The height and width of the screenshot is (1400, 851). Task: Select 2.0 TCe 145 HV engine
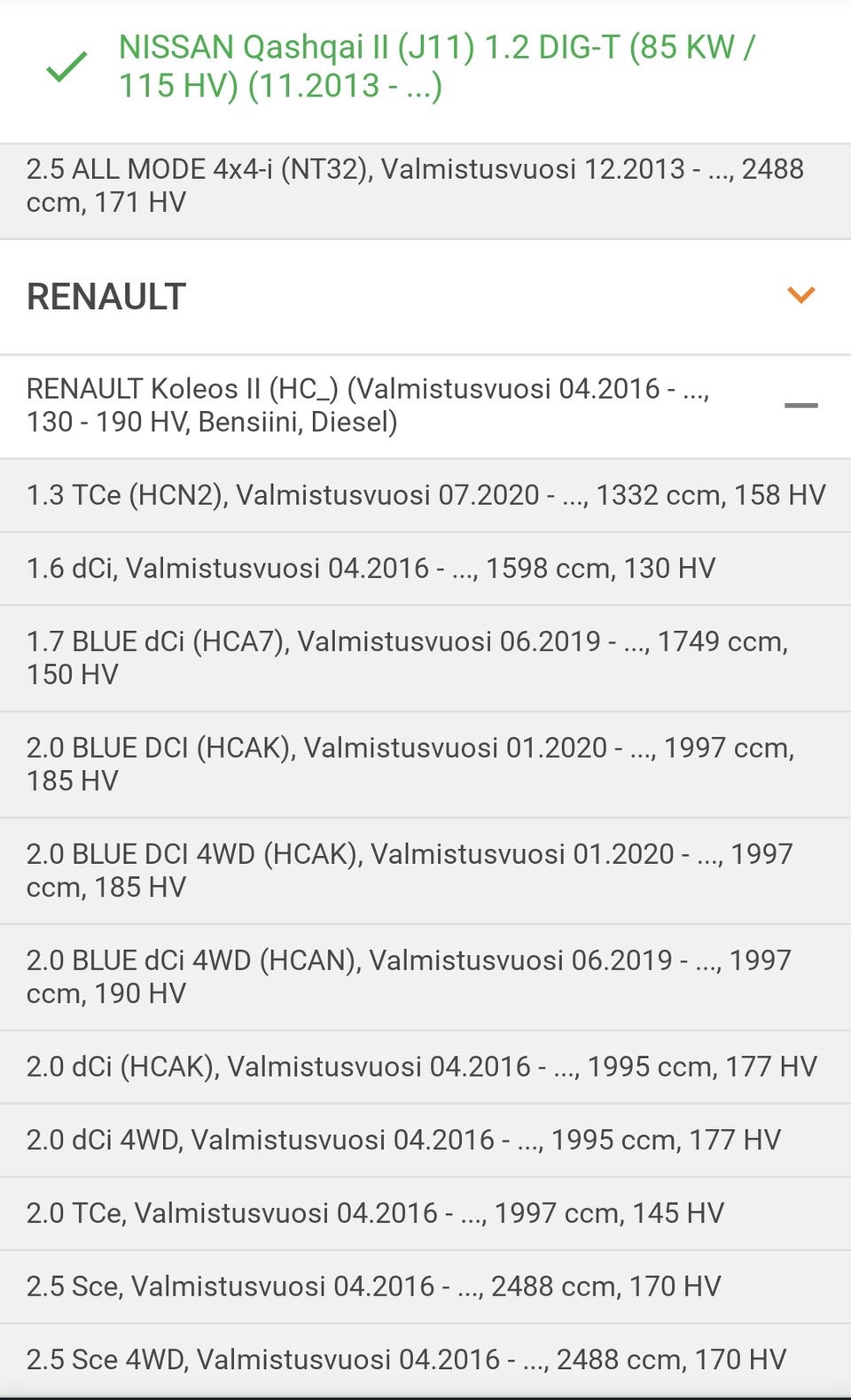pos(376,1214)
